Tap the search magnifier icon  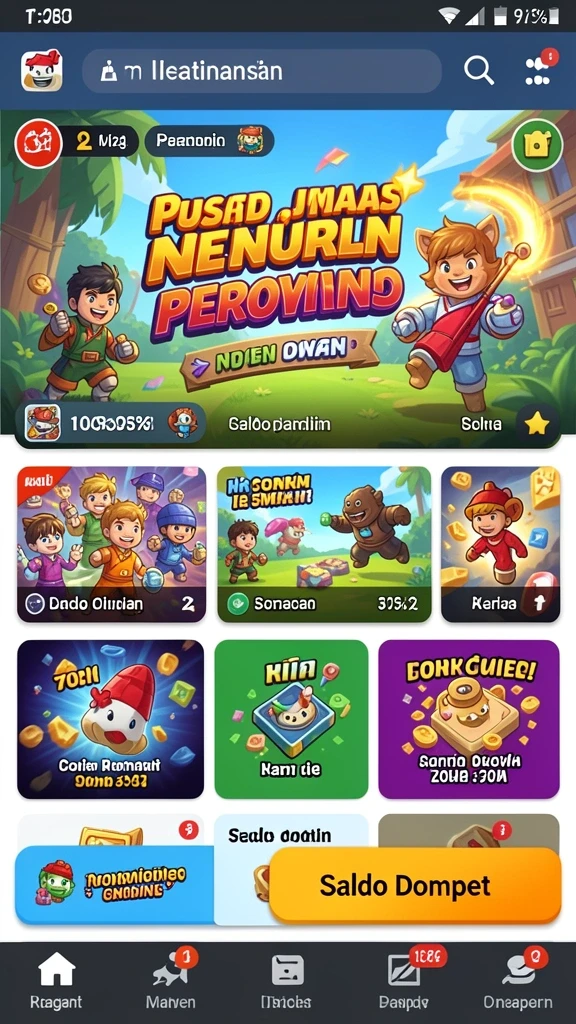click(x=479, y=70)
